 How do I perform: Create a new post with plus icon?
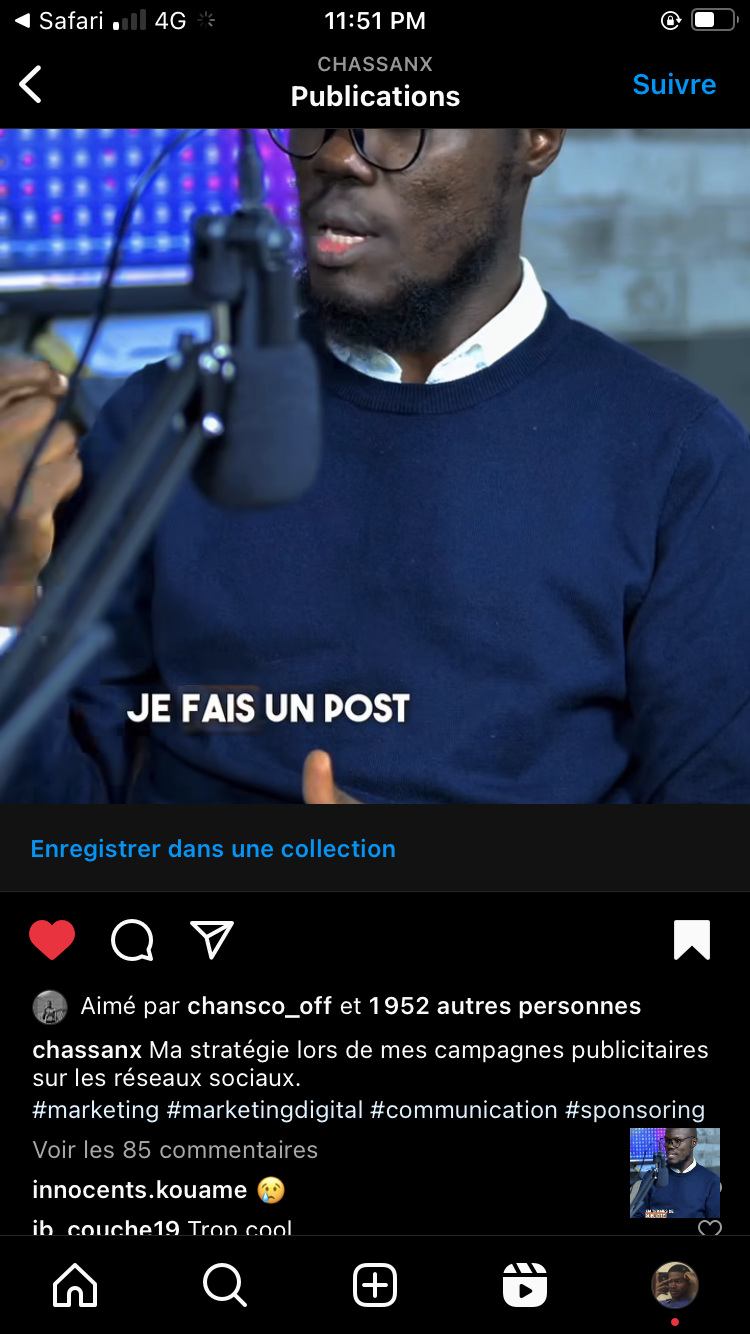coord(375,1285)
